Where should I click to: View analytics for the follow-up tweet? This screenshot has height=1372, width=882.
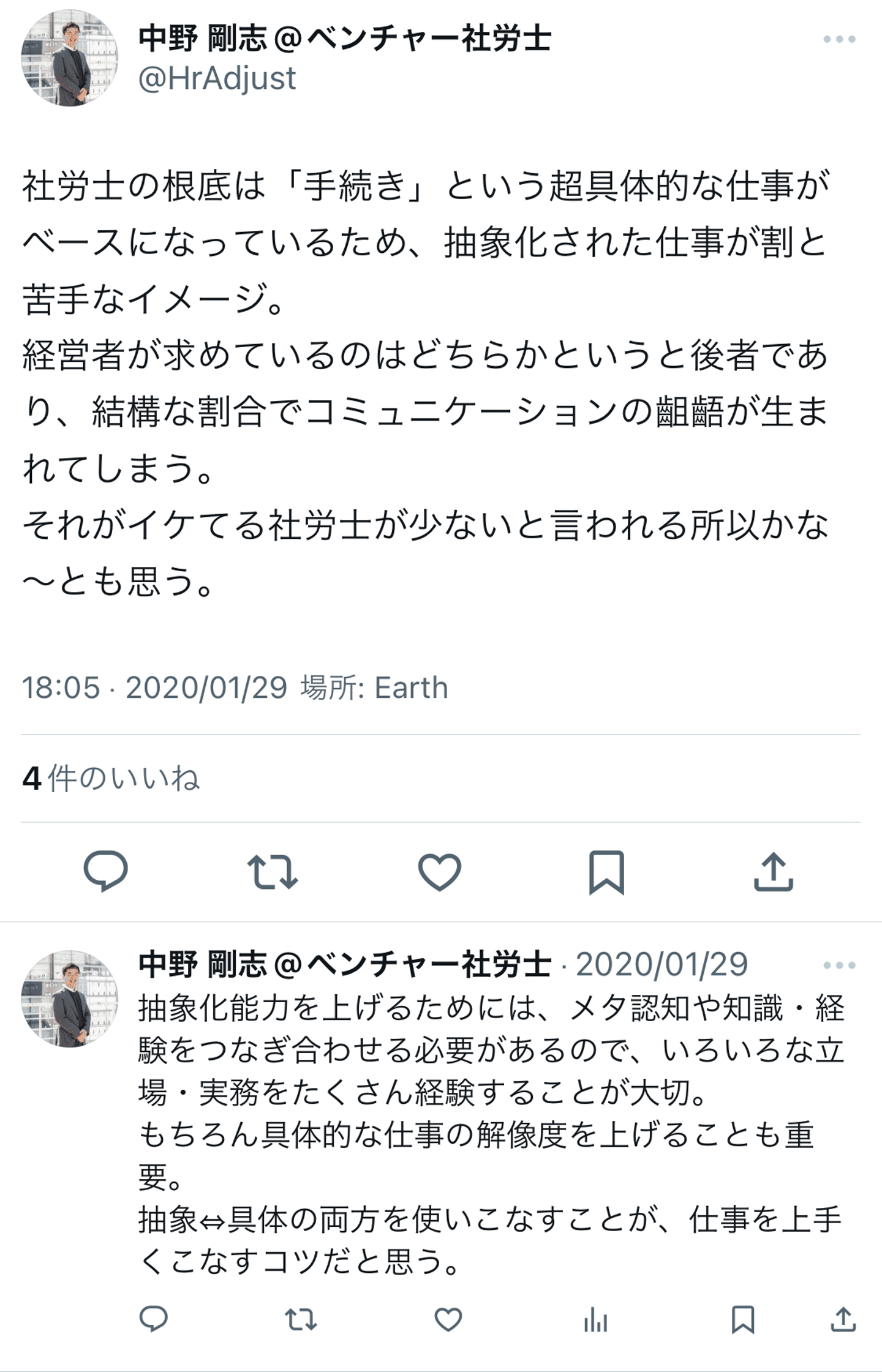tap(595, 1319)
